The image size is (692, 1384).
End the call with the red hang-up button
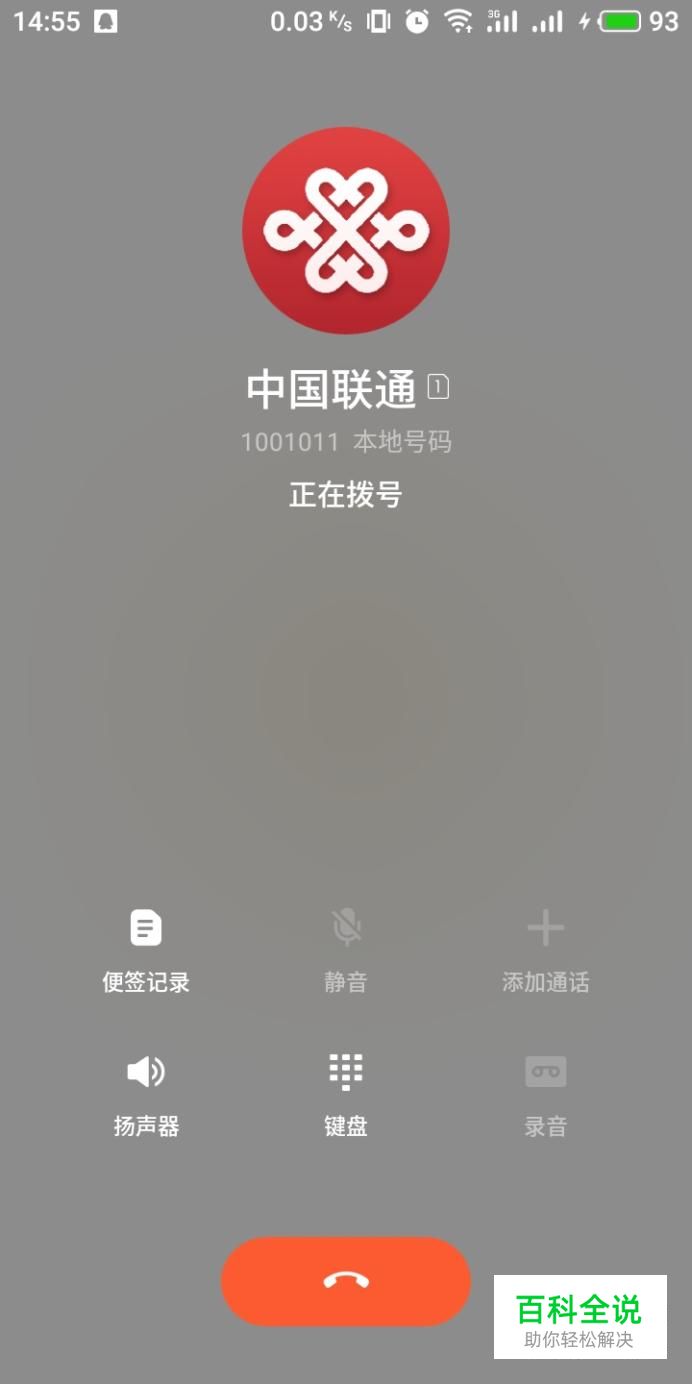click(345, 1281)
